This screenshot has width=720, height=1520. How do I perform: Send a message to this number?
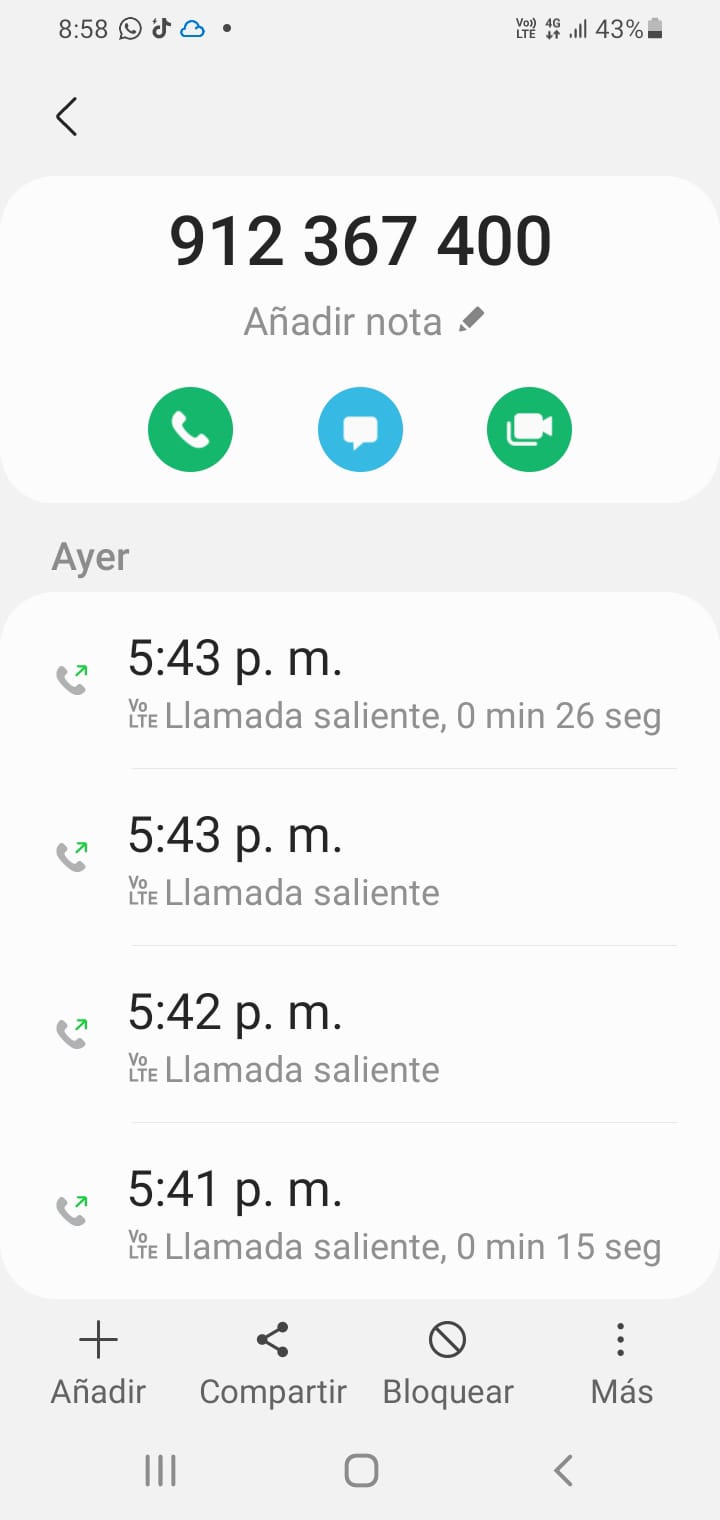click(360, 429)
